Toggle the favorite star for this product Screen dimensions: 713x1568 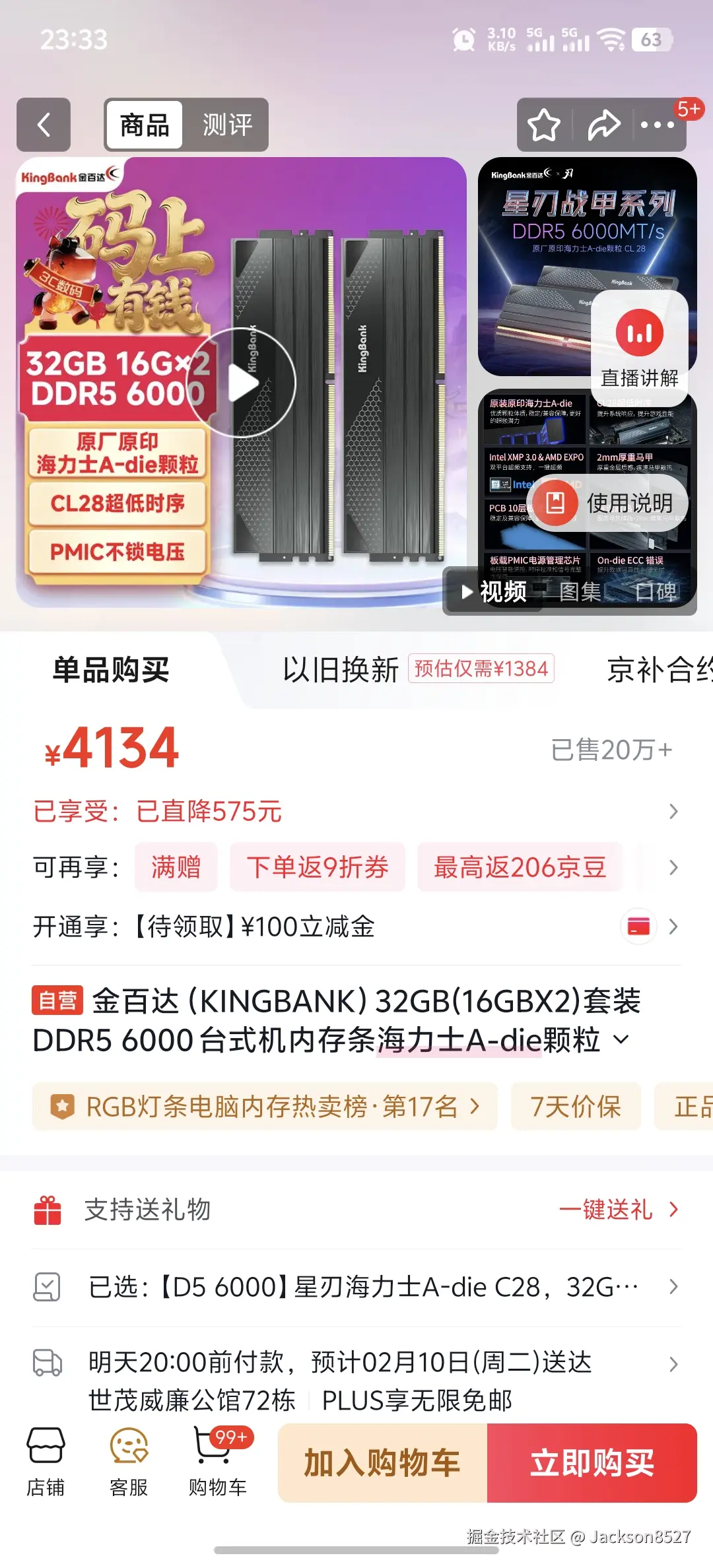[x=543, y=125]
